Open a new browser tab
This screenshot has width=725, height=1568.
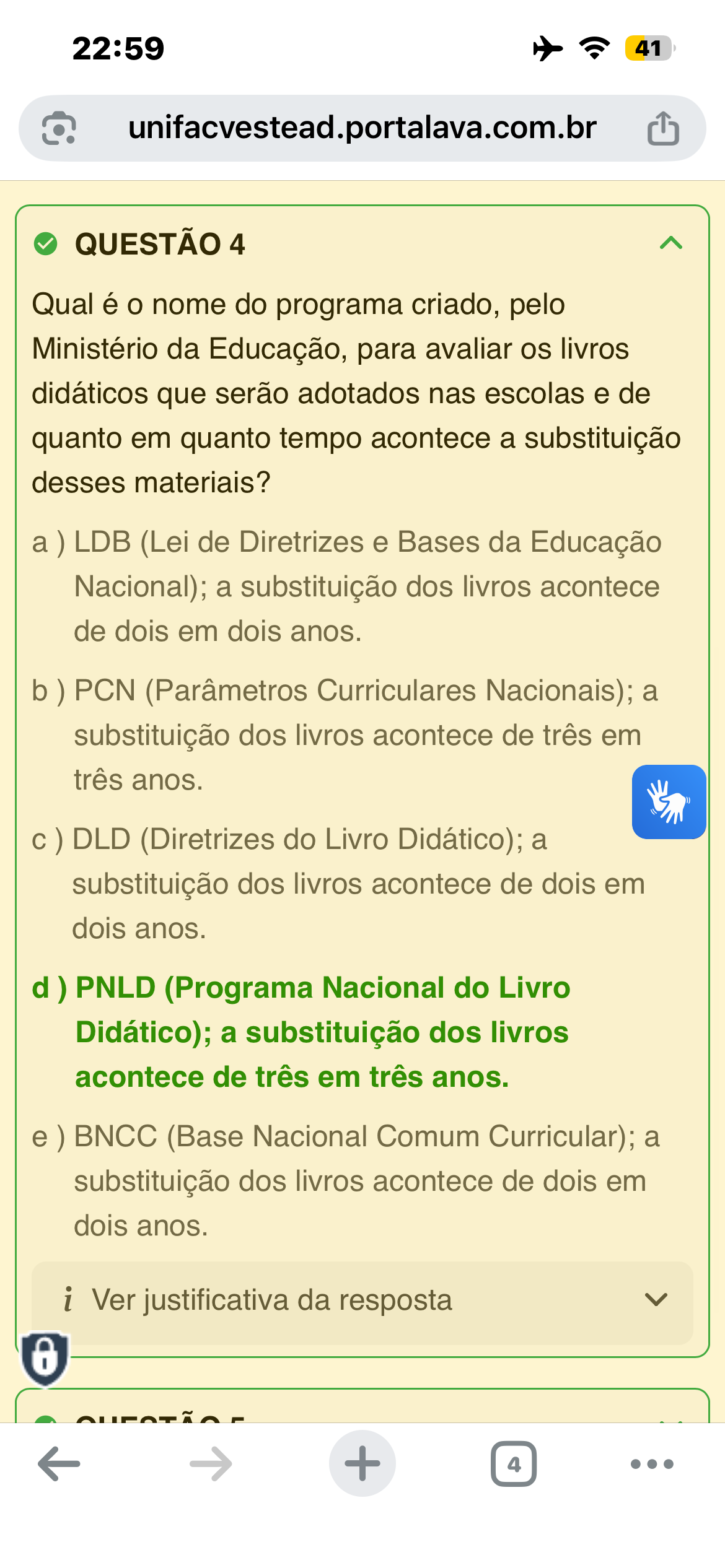(x=362, y=1464)
